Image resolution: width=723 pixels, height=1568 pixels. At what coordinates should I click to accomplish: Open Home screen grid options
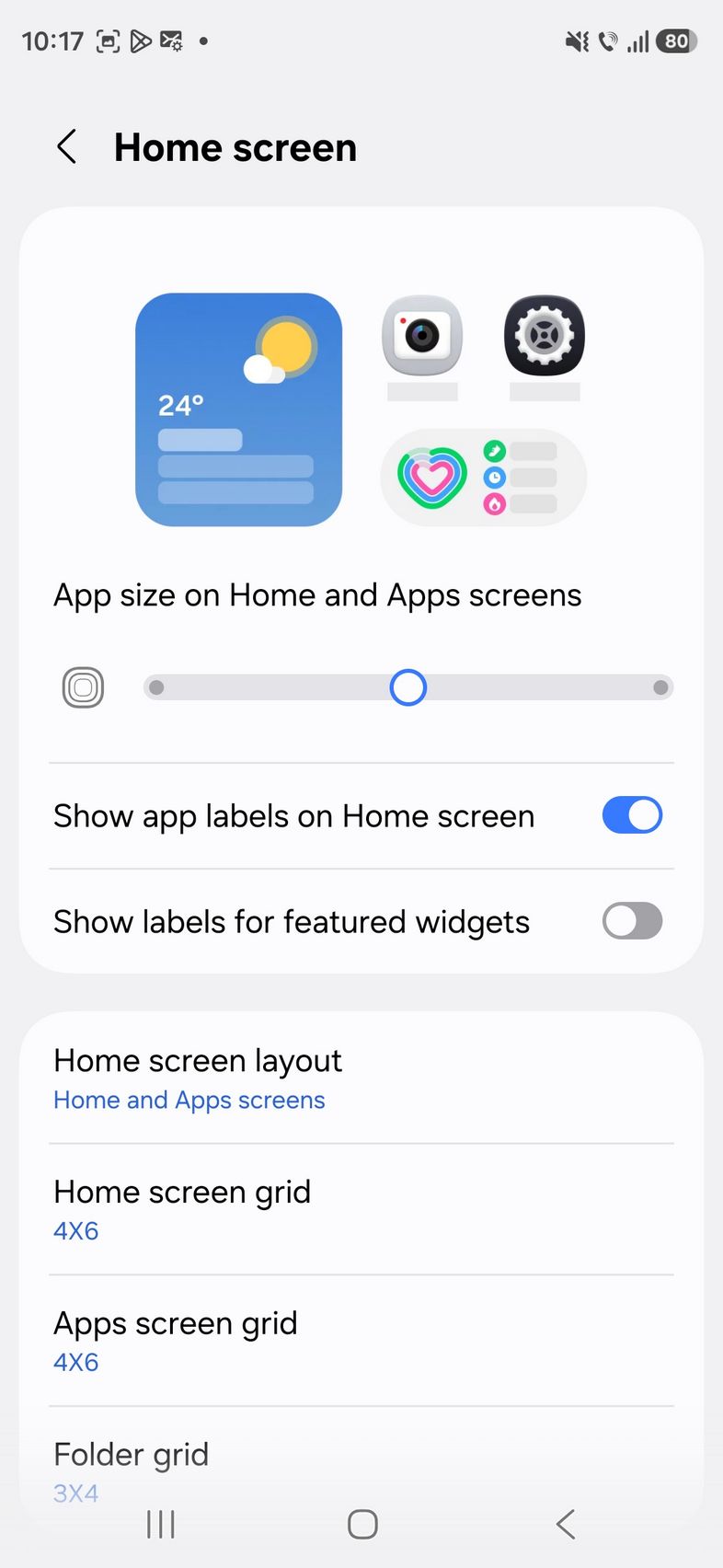tap(361, 1209)
